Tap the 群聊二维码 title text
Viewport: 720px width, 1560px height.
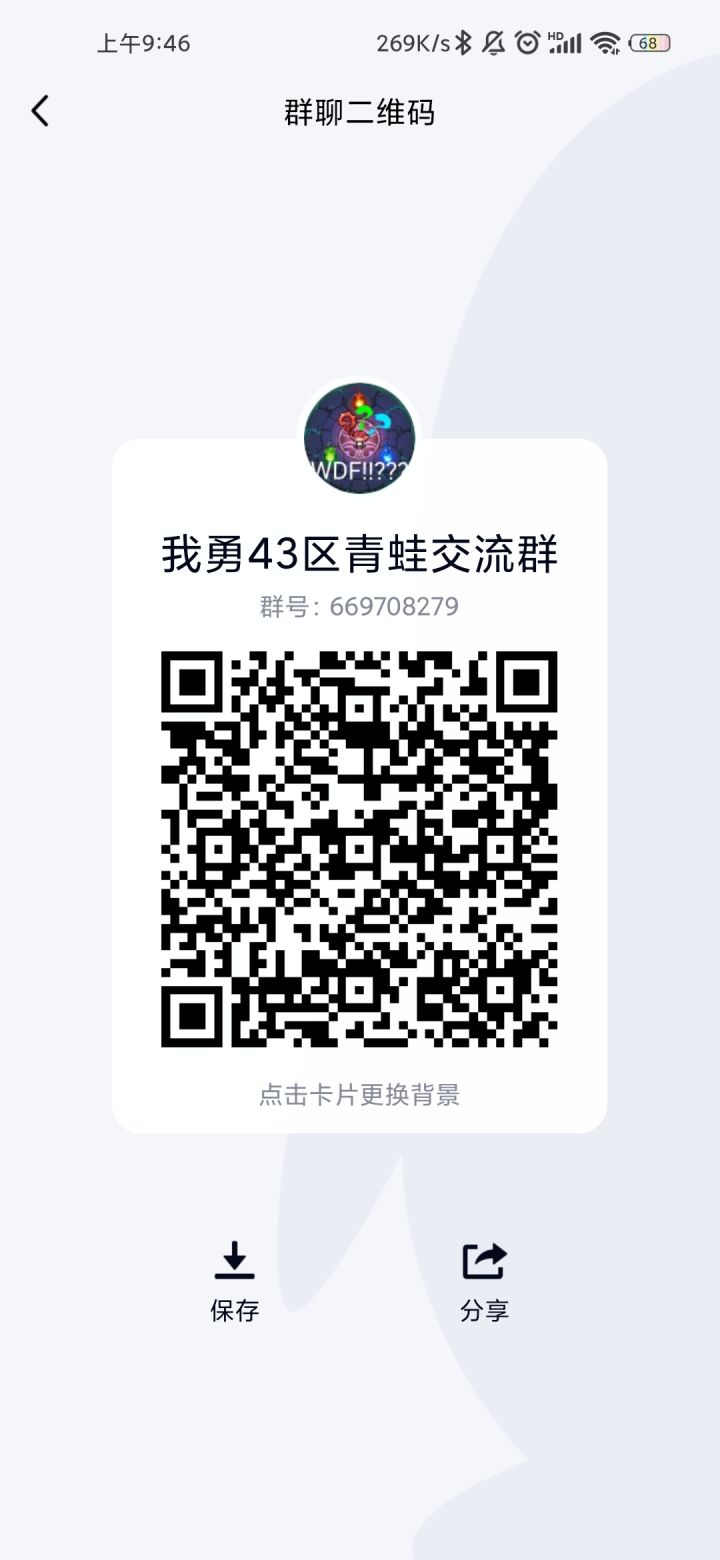(x=358, y=111)
